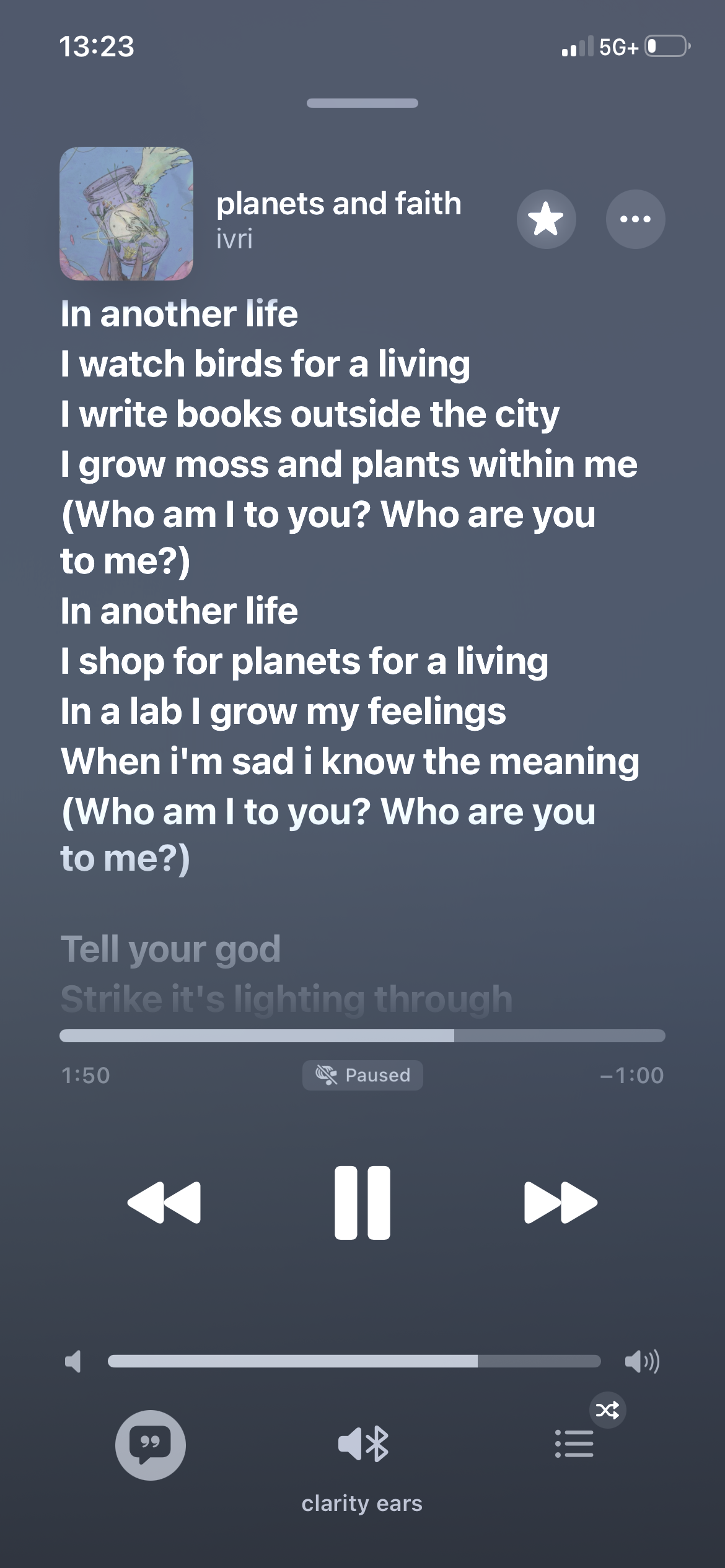The image size is (725, 1568).
Task: Open the lyrics view toggle
Action: click(151, 1445)
